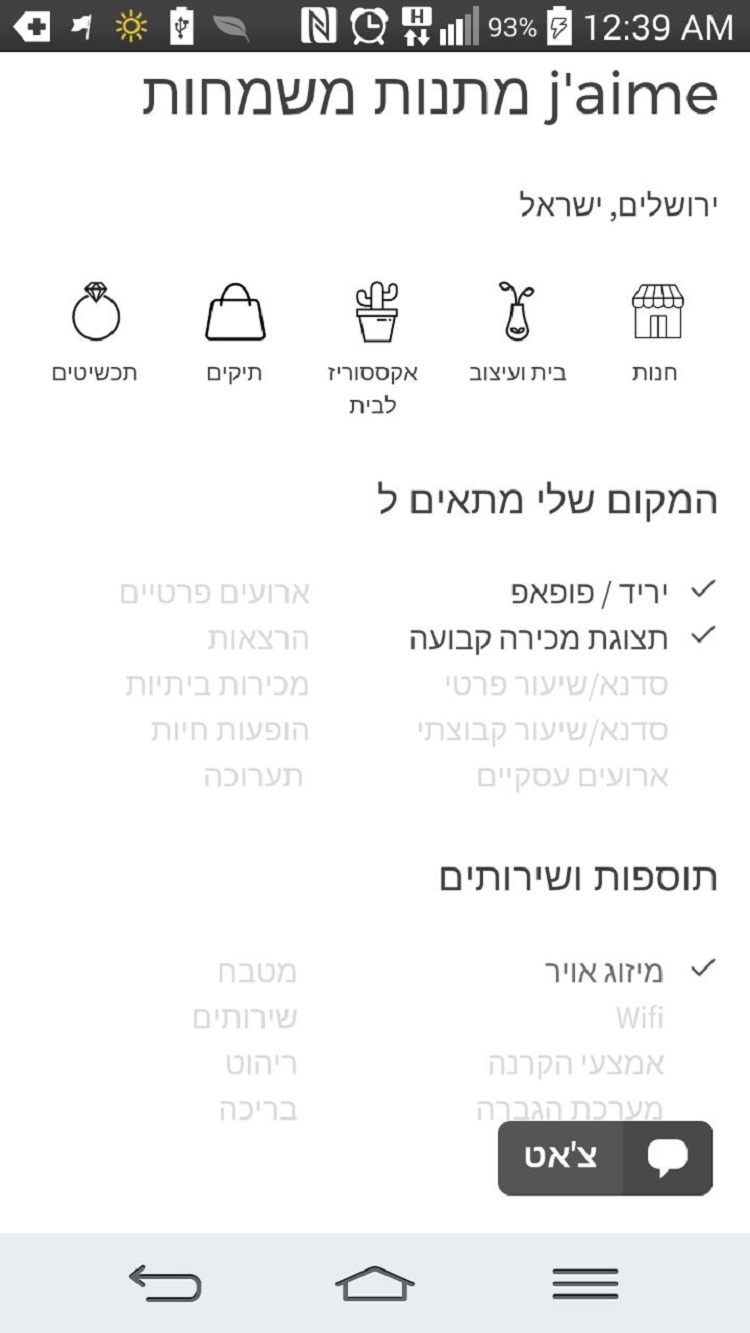Go back using the system back button
Viewport: 750px width, 1333px height.
click(x=165, y=1283)
